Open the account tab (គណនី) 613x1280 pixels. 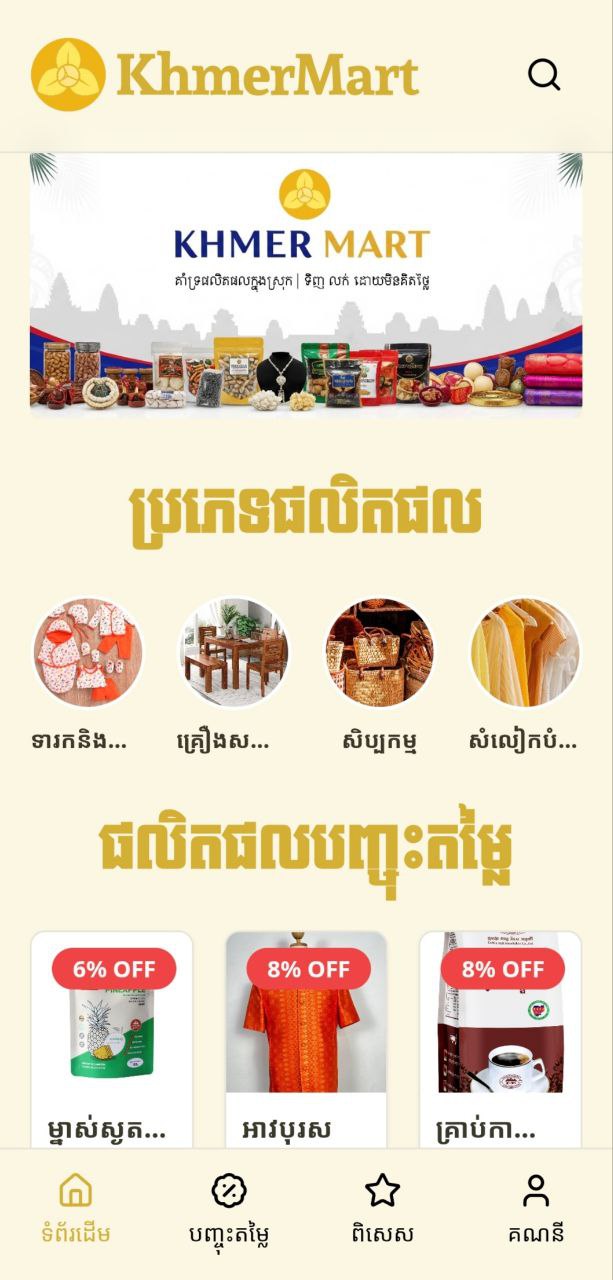pyautogui.click(x=536, y=1208)
